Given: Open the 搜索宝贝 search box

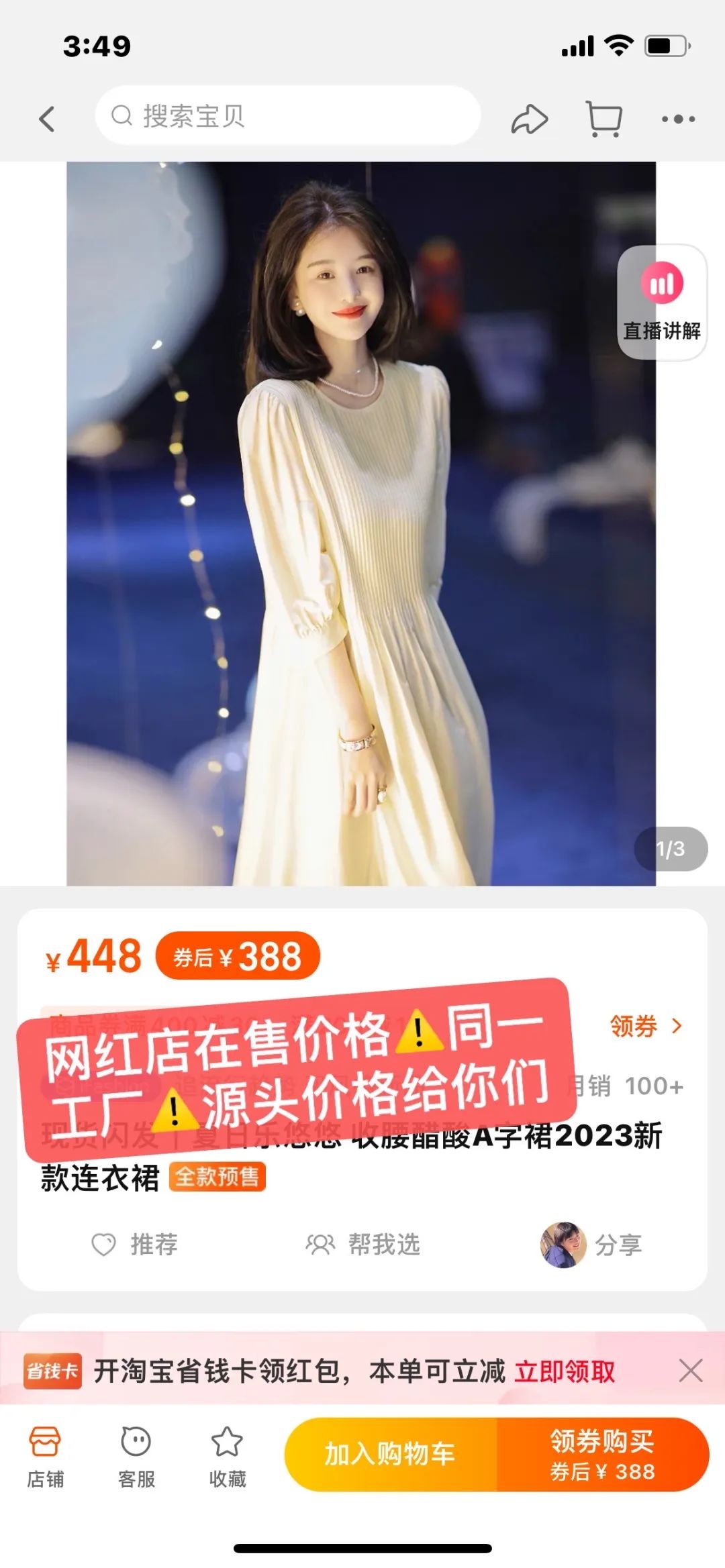Looking at the screenshot, I should (x=289, y=115).
